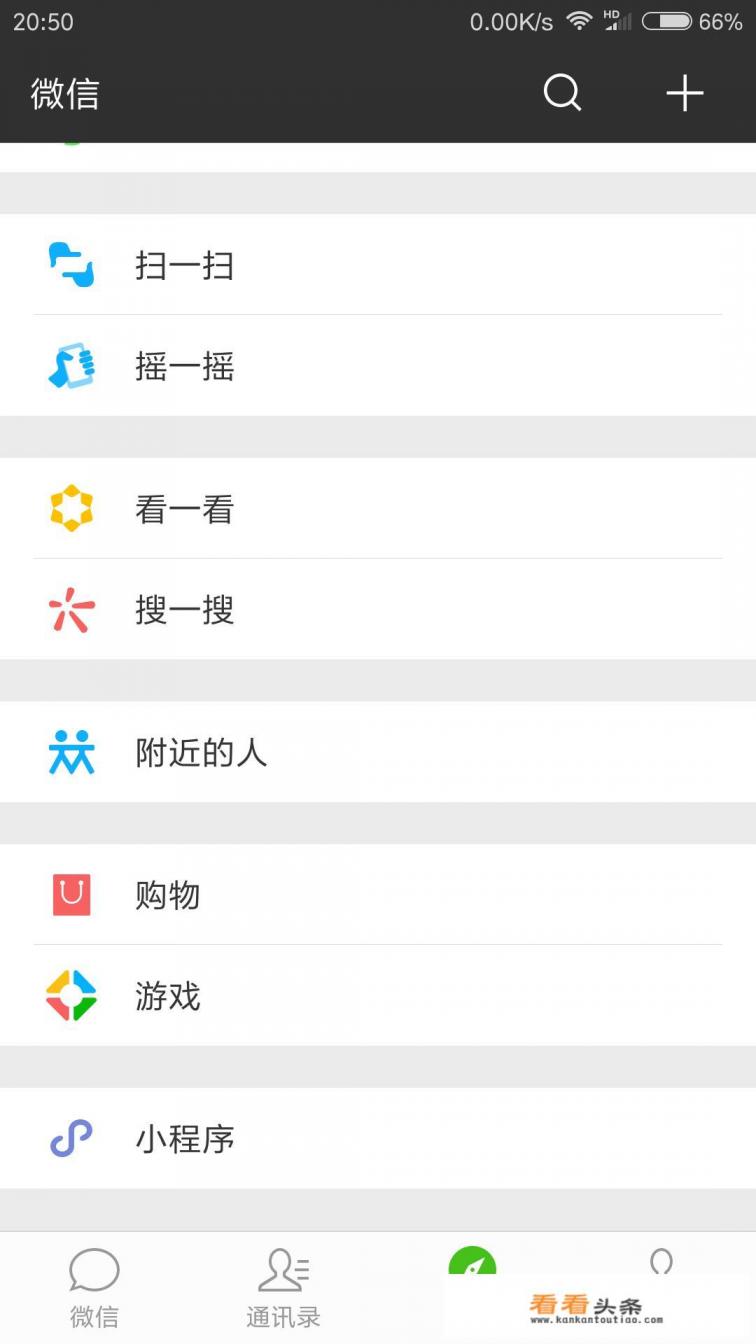Open 小程序 mini programs

(377, 1138)
